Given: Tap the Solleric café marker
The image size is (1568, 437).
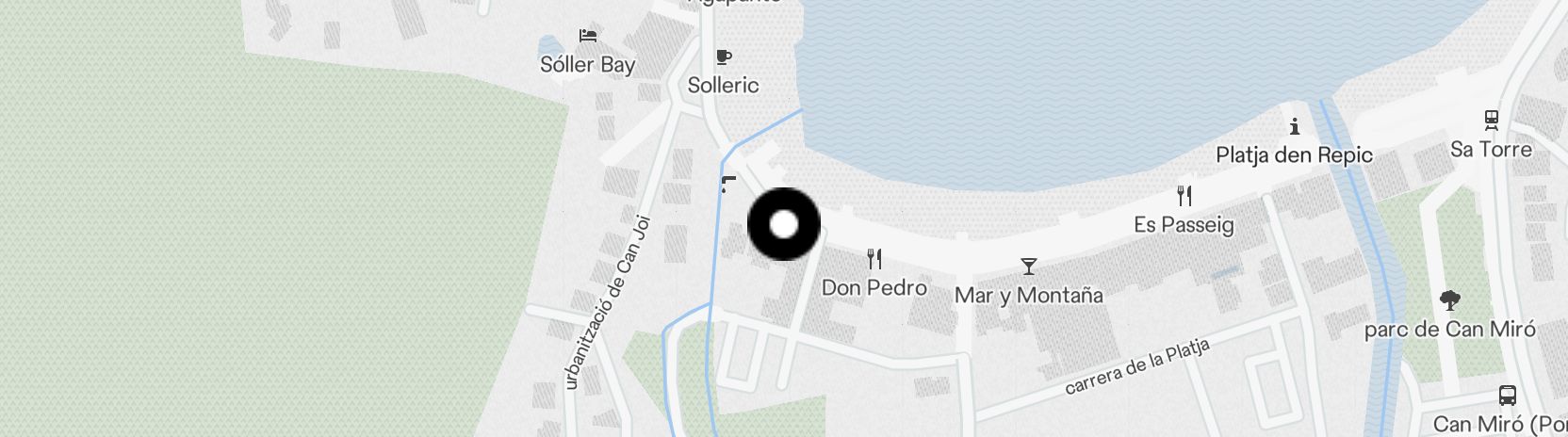Looking at the screenshot, I should [723, 57].
